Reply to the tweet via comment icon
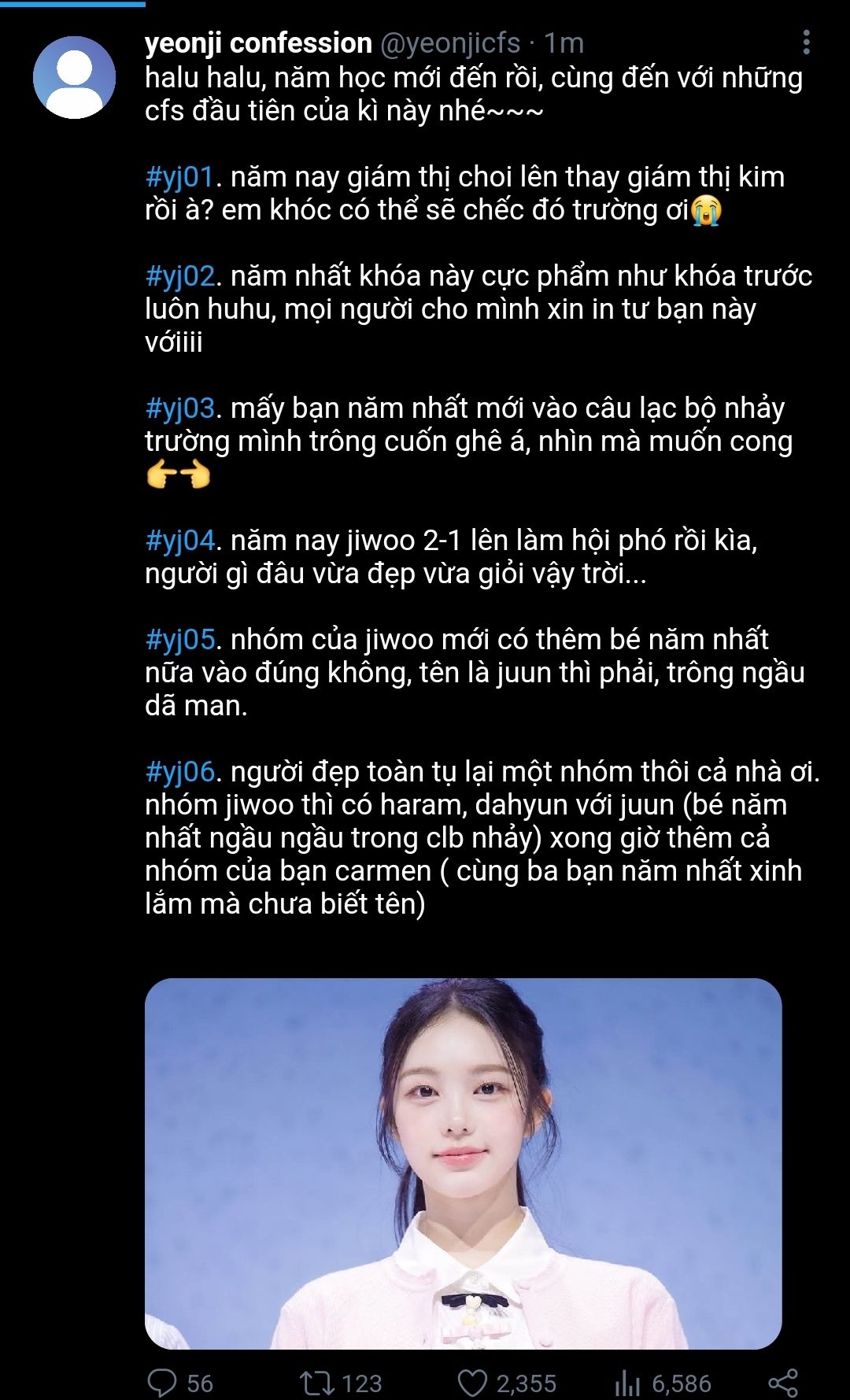Image resolution: width=850 pixels, height=1400 pixels. point(162,1383)
